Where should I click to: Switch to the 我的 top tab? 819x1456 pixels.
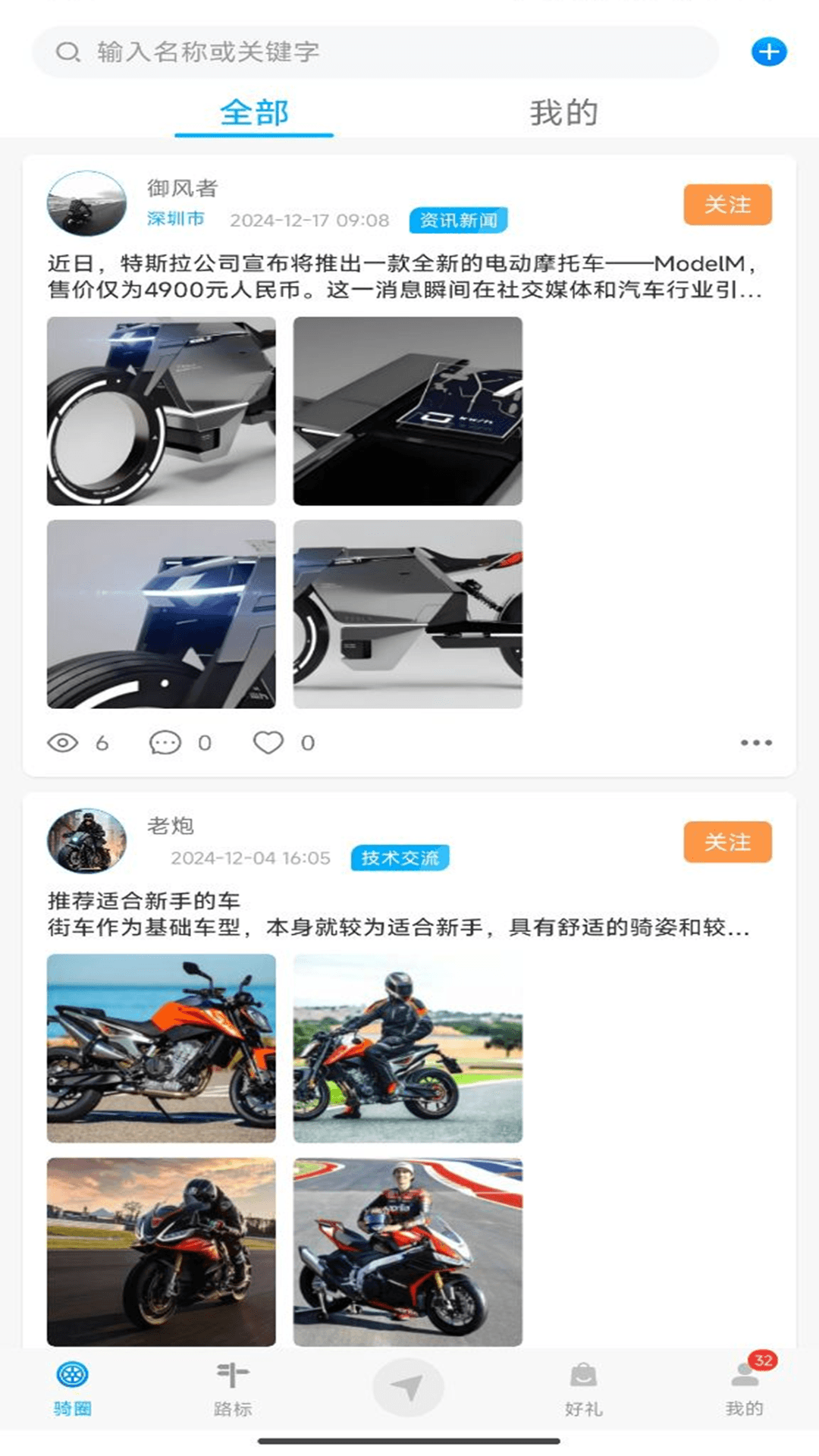pos(563,113)
